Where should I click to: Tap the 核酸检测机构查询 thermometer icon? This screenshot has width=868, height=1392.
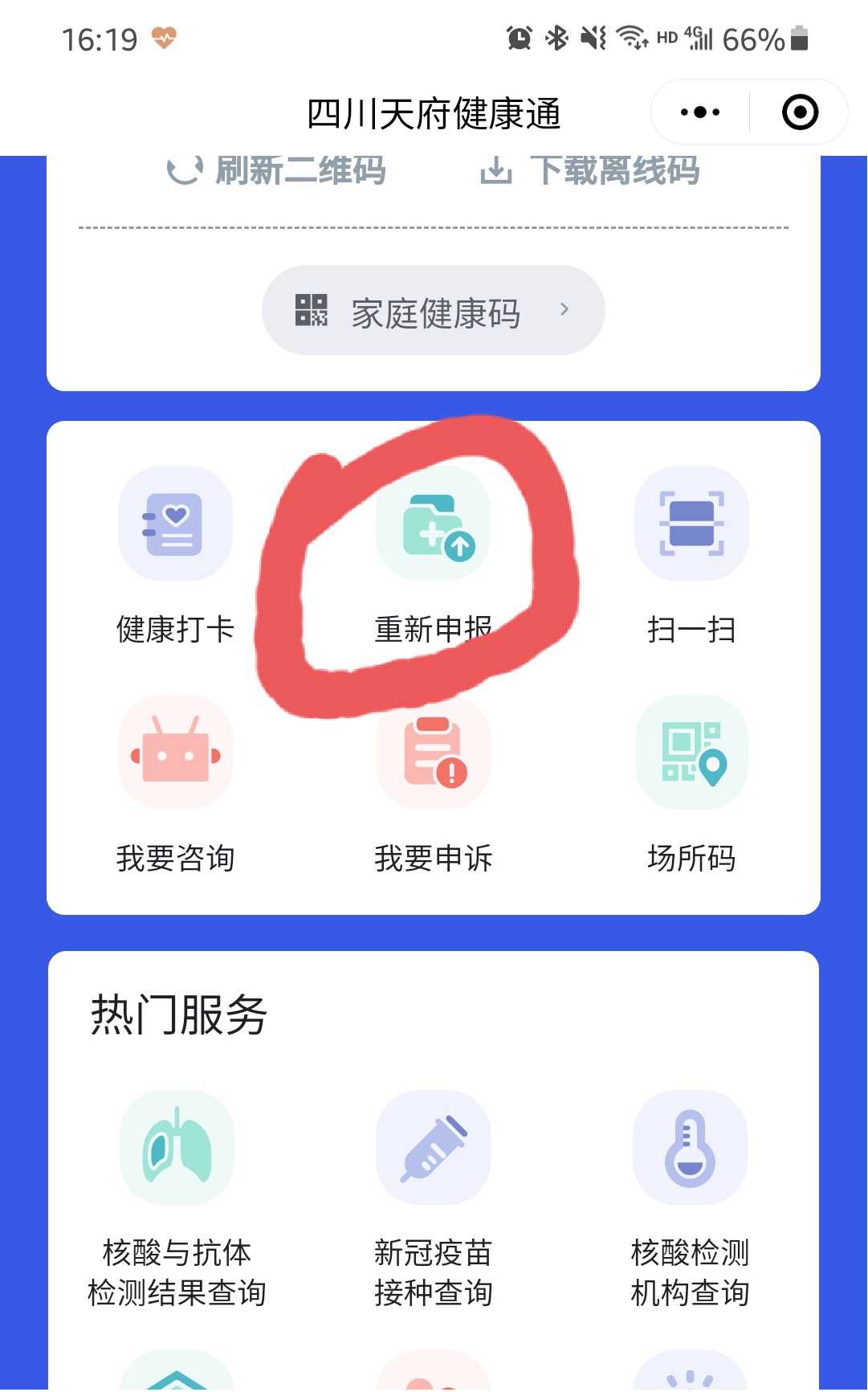pos(691,1147)
